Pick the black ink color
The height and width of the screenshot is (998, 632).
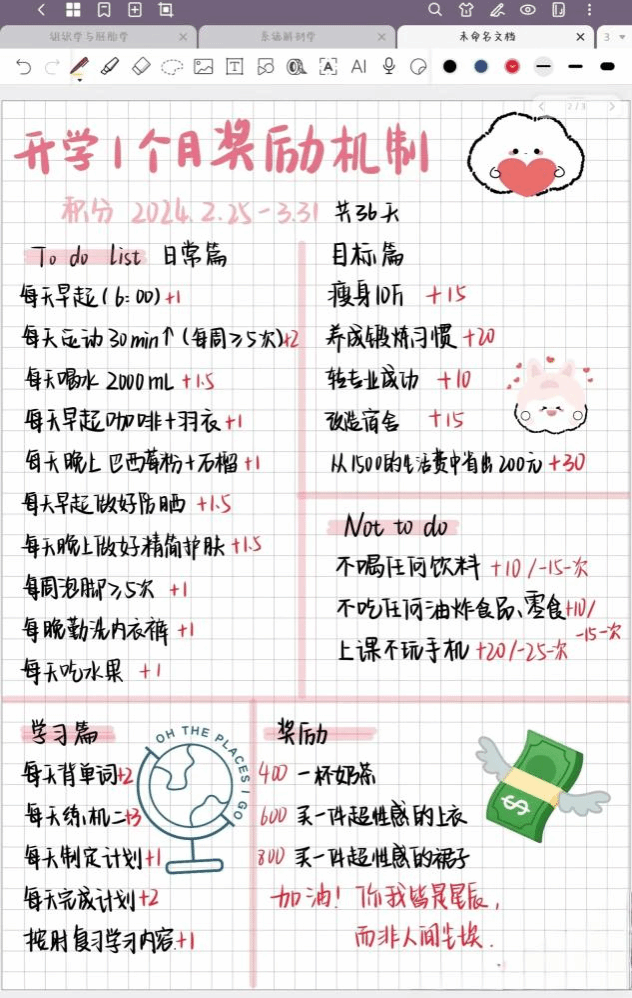point(450,66)
